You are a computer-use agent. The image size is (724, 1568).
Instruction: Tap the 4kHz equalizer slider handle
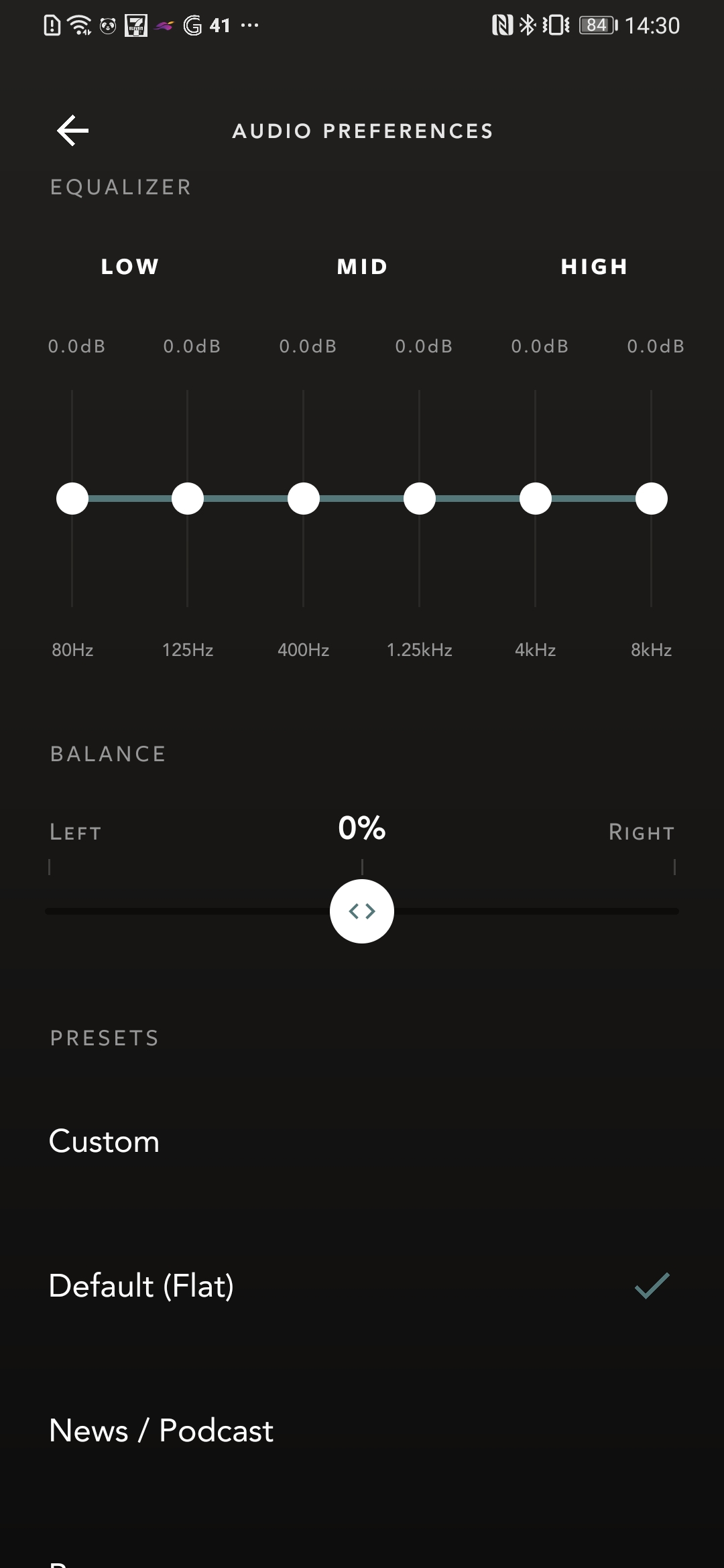(536, 499)
